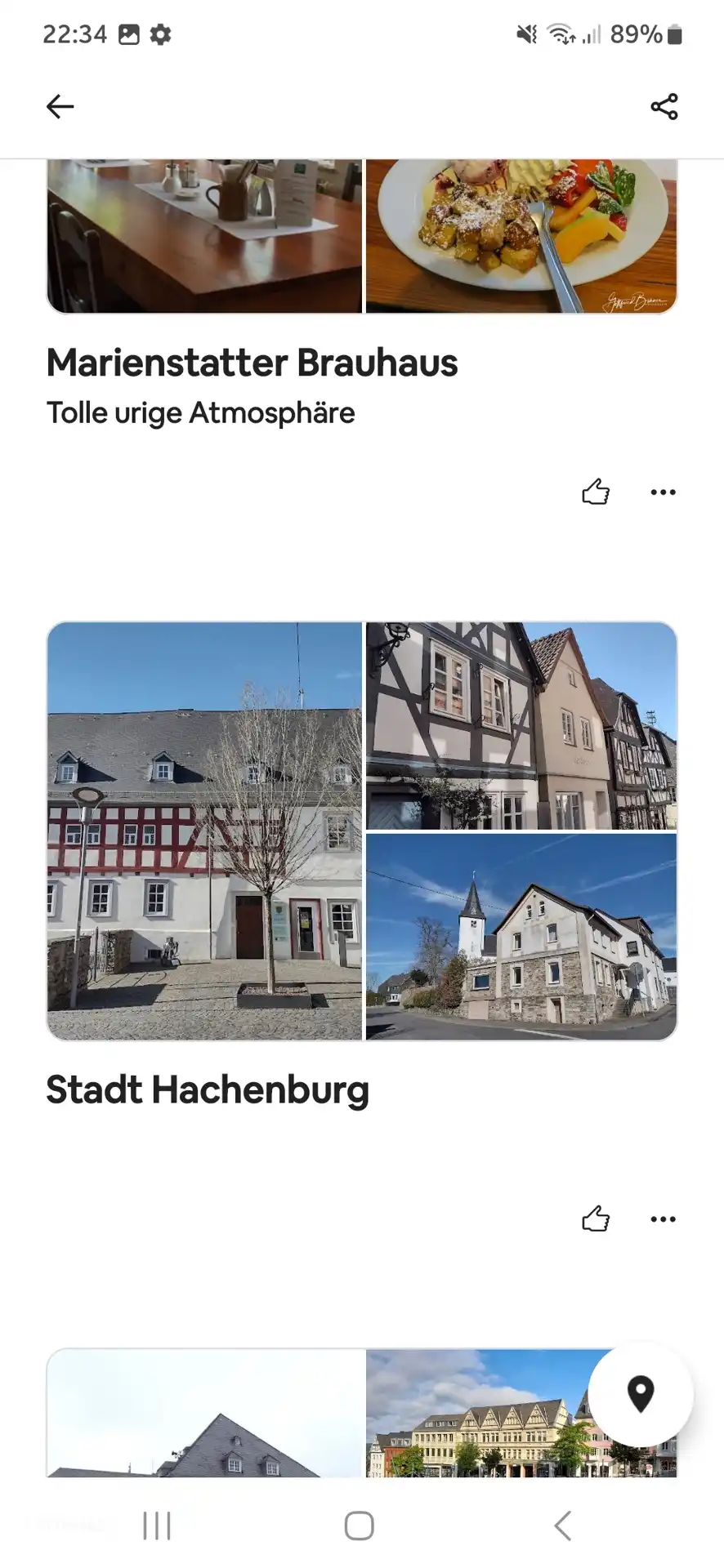This screenshot has width=724, height=1568.
Task: Open more options for Marienstatter Brauhaus
Action: click(663, 492)
